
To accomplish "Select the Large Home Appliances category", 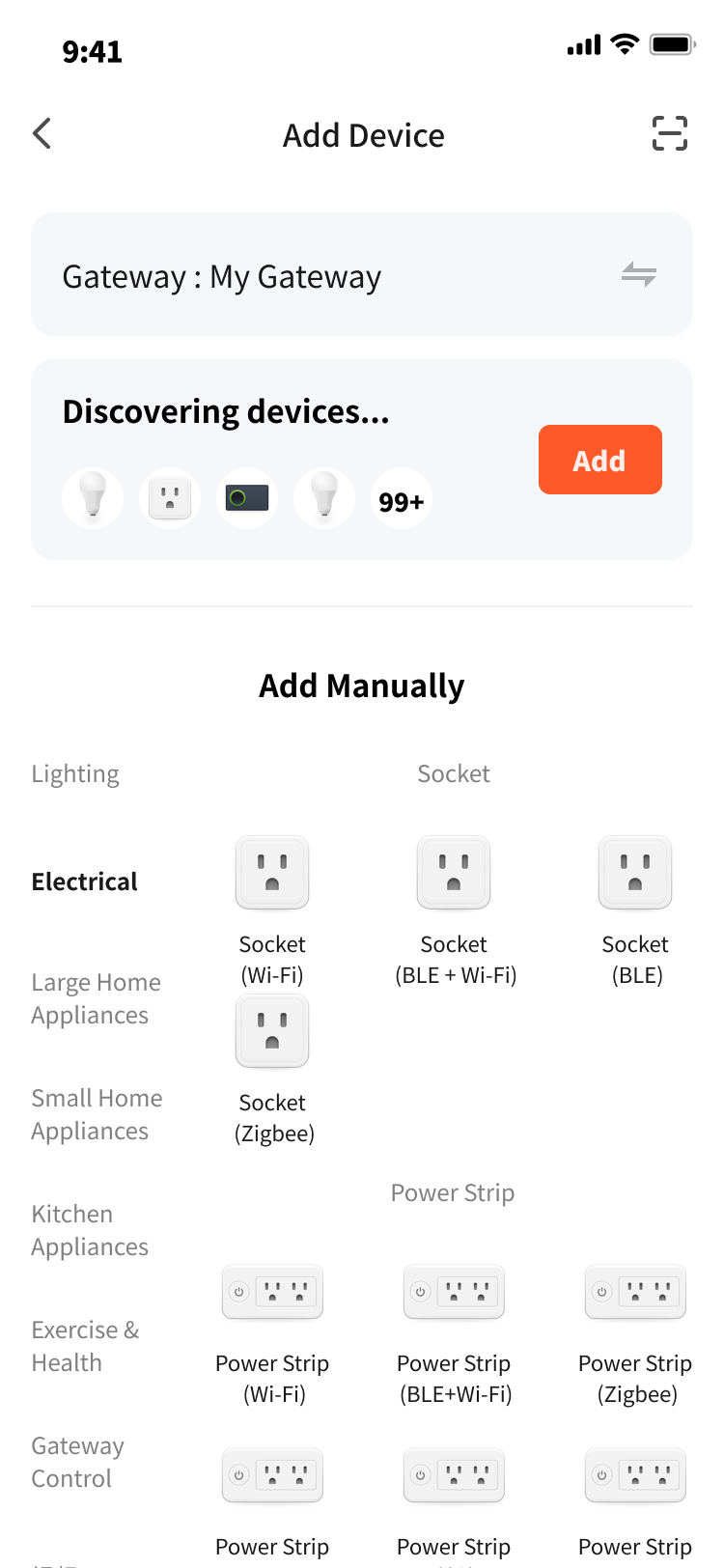I will [96, 998].
